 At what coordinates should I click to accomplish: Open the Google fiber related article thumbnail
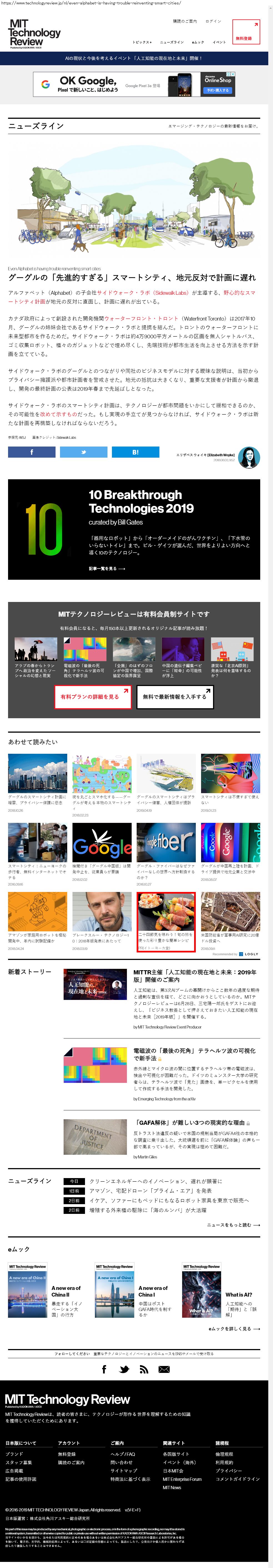(x=166, y=843)
